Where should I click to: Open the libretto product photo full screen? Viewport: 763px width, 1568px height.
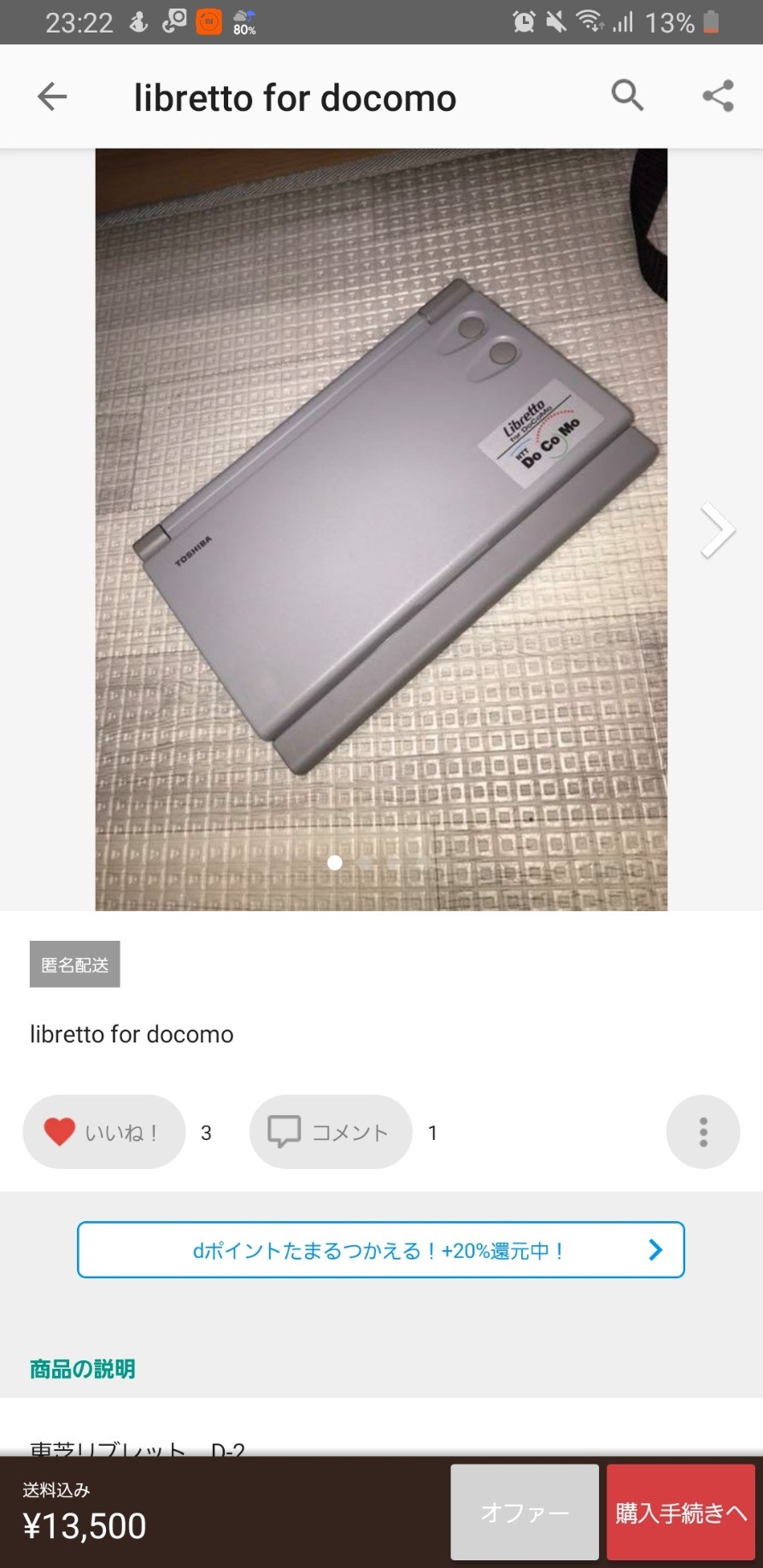[x=381, y=530]
